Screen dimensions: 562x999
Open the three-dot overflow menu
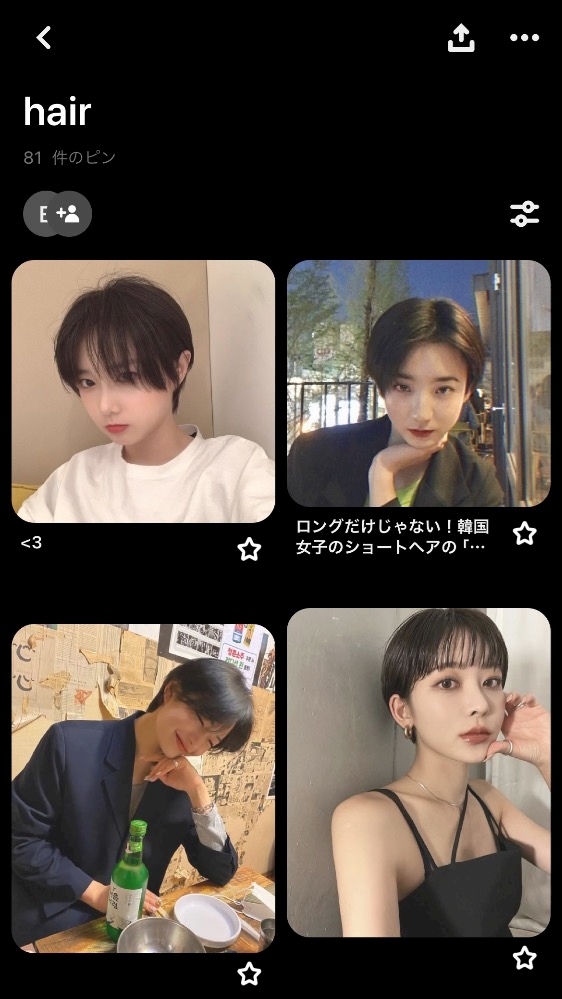coord(524,38)
